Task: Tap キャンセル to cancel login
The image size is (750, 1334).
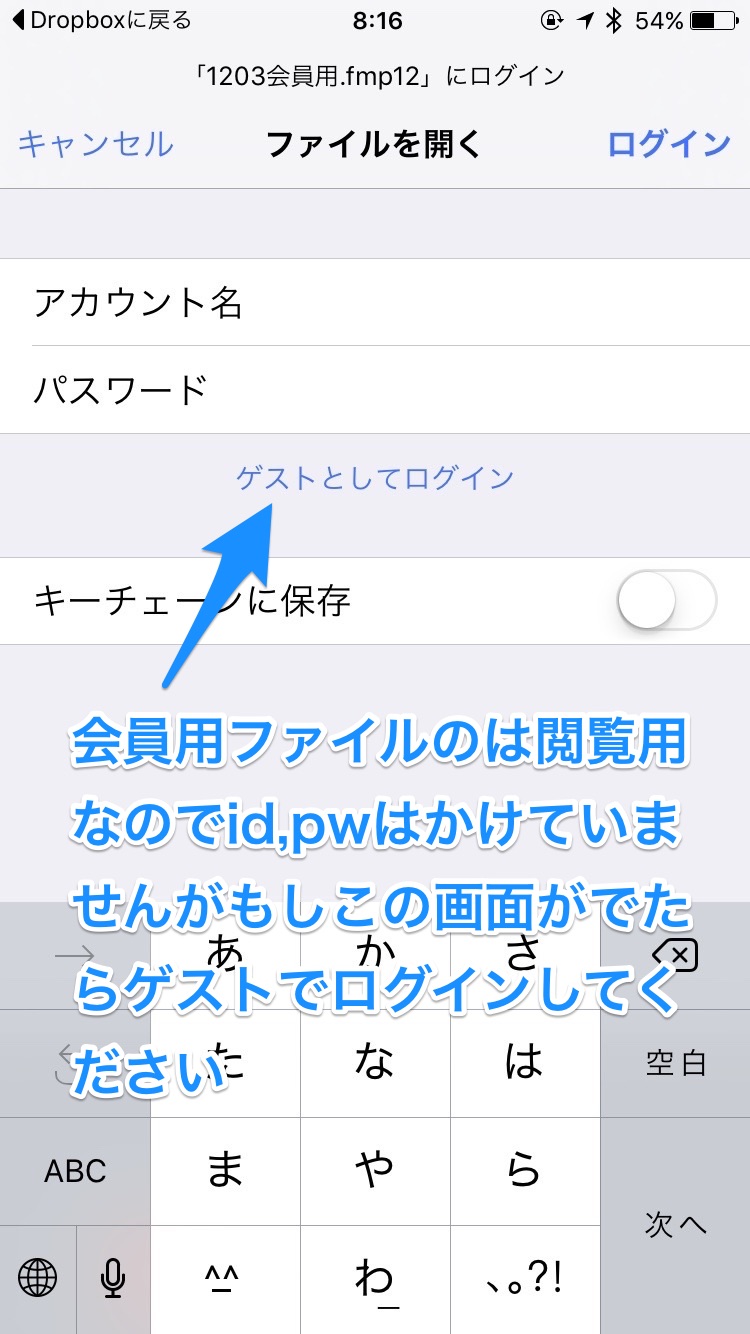Action: [96, 144]
